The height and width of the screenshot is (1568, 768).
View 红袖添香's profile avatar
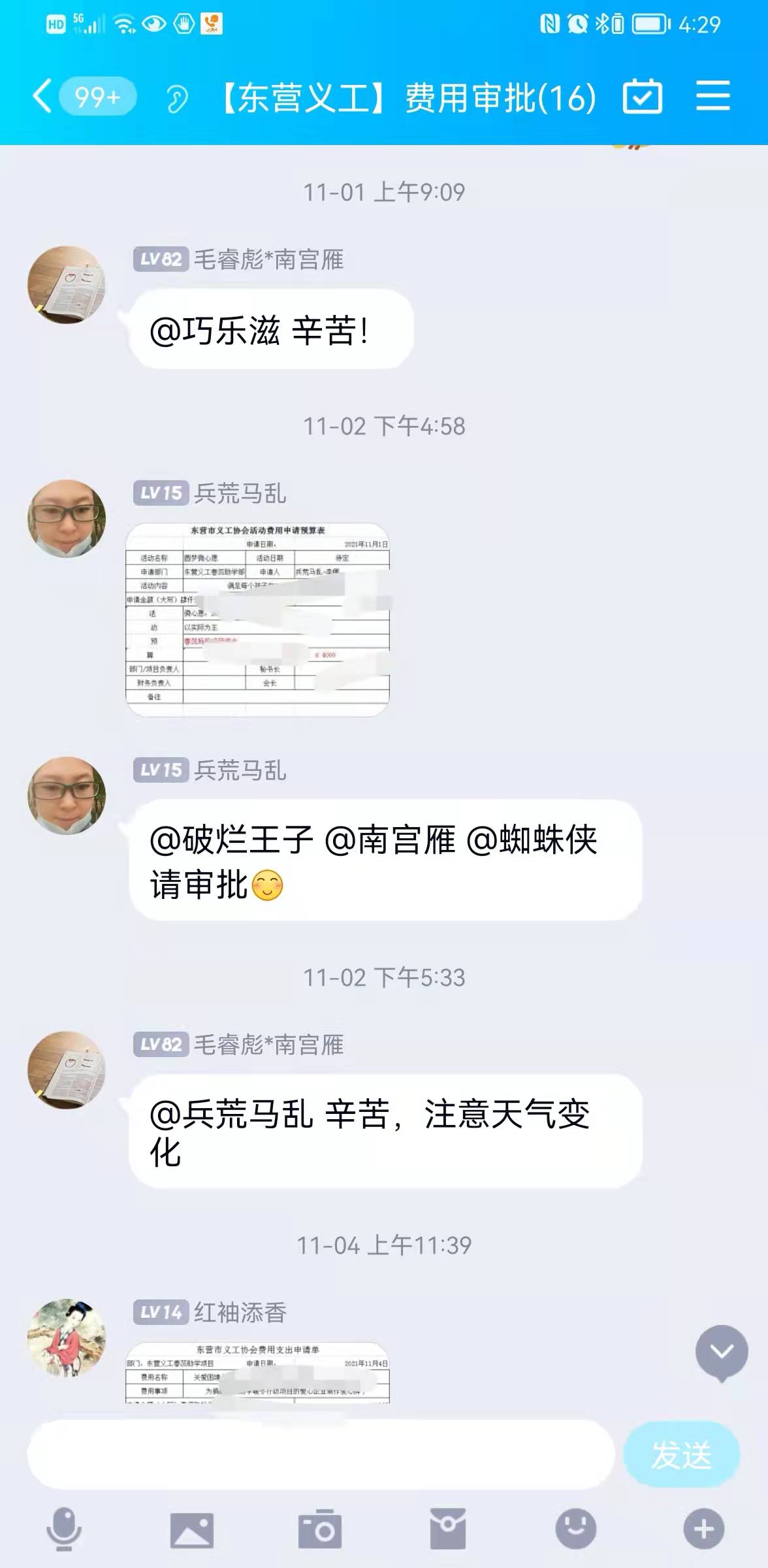tap(66, 1338)
